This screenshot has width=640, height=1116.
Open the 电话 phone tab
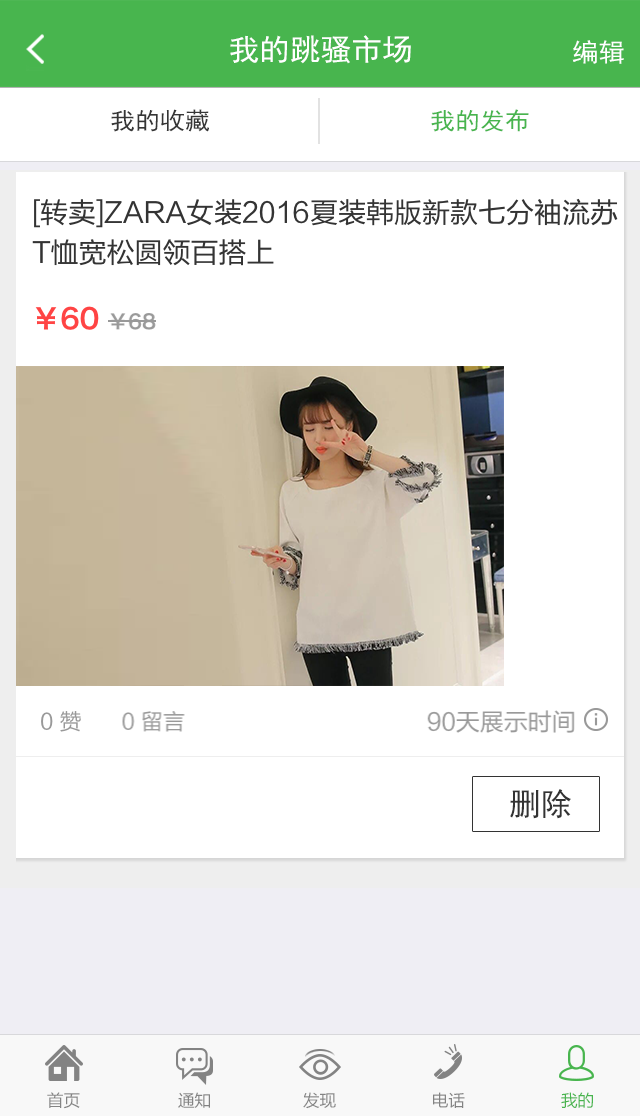(x=448, y=1076)
